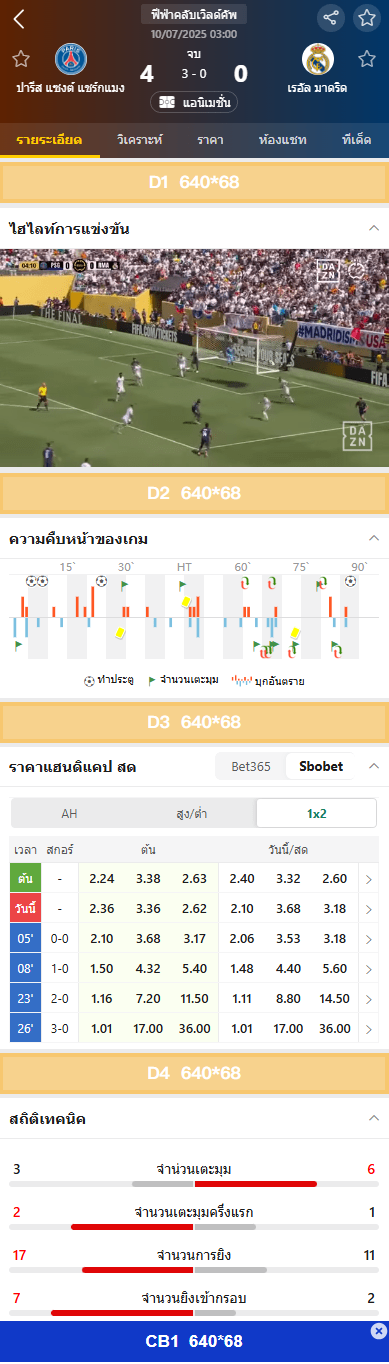Switch to the วิเคราะห์ tab

tap(139, 140)
